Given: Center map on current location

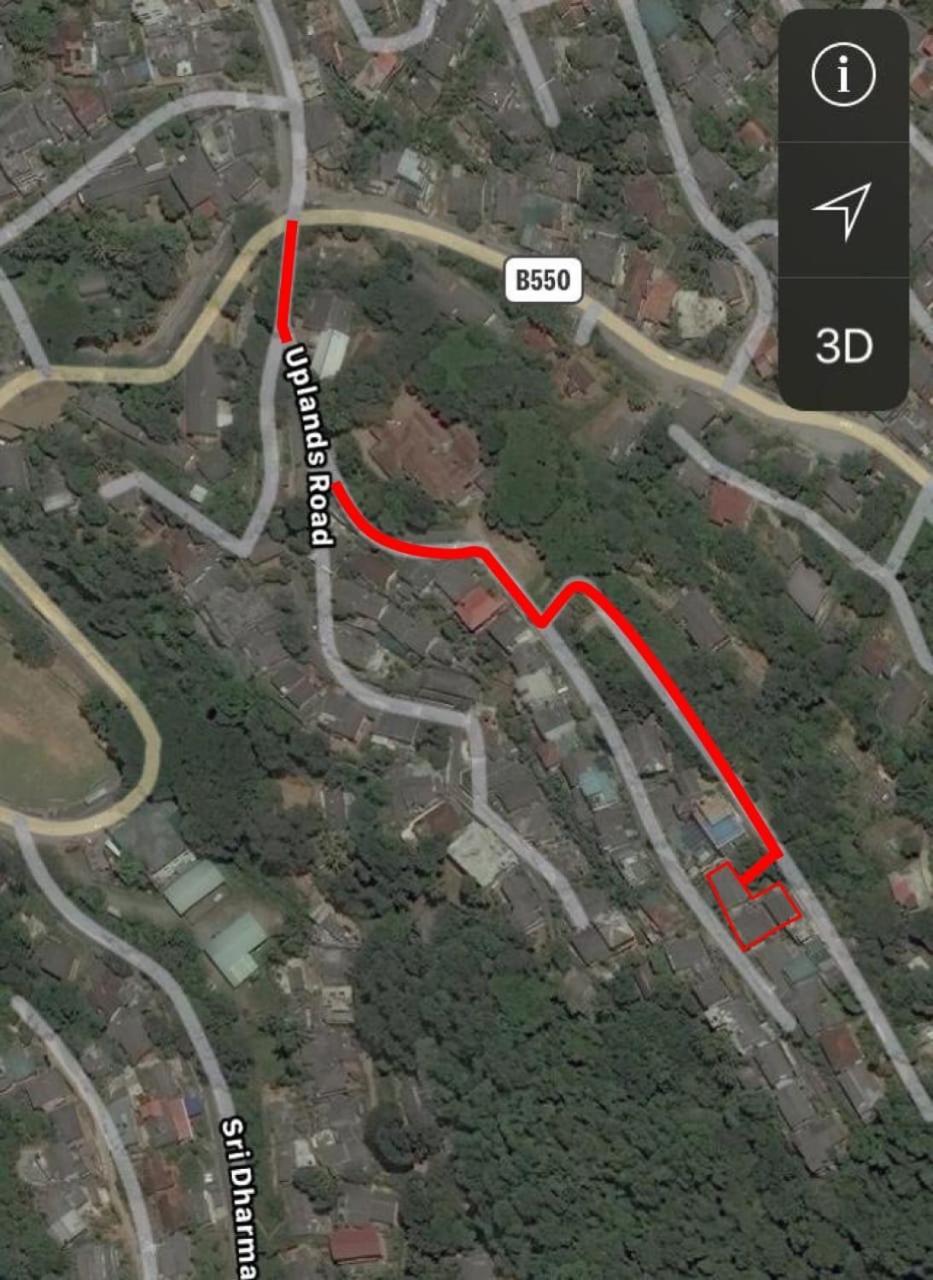Looking at the screenshot, I should [843, 210].
